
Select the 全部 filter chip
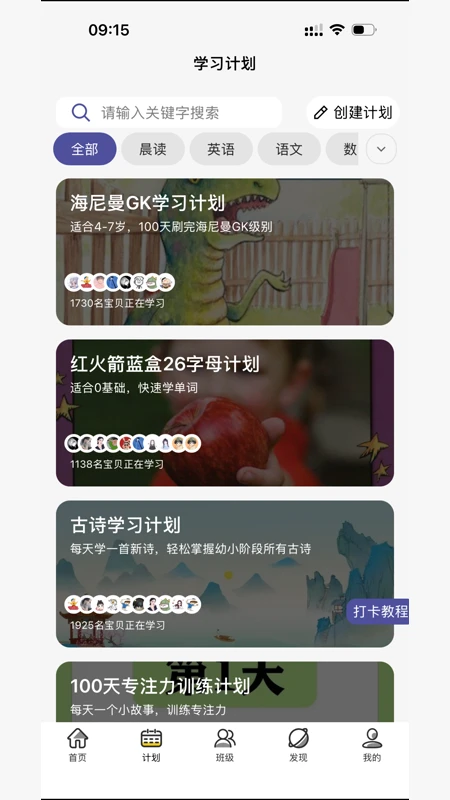coord(85,149)
